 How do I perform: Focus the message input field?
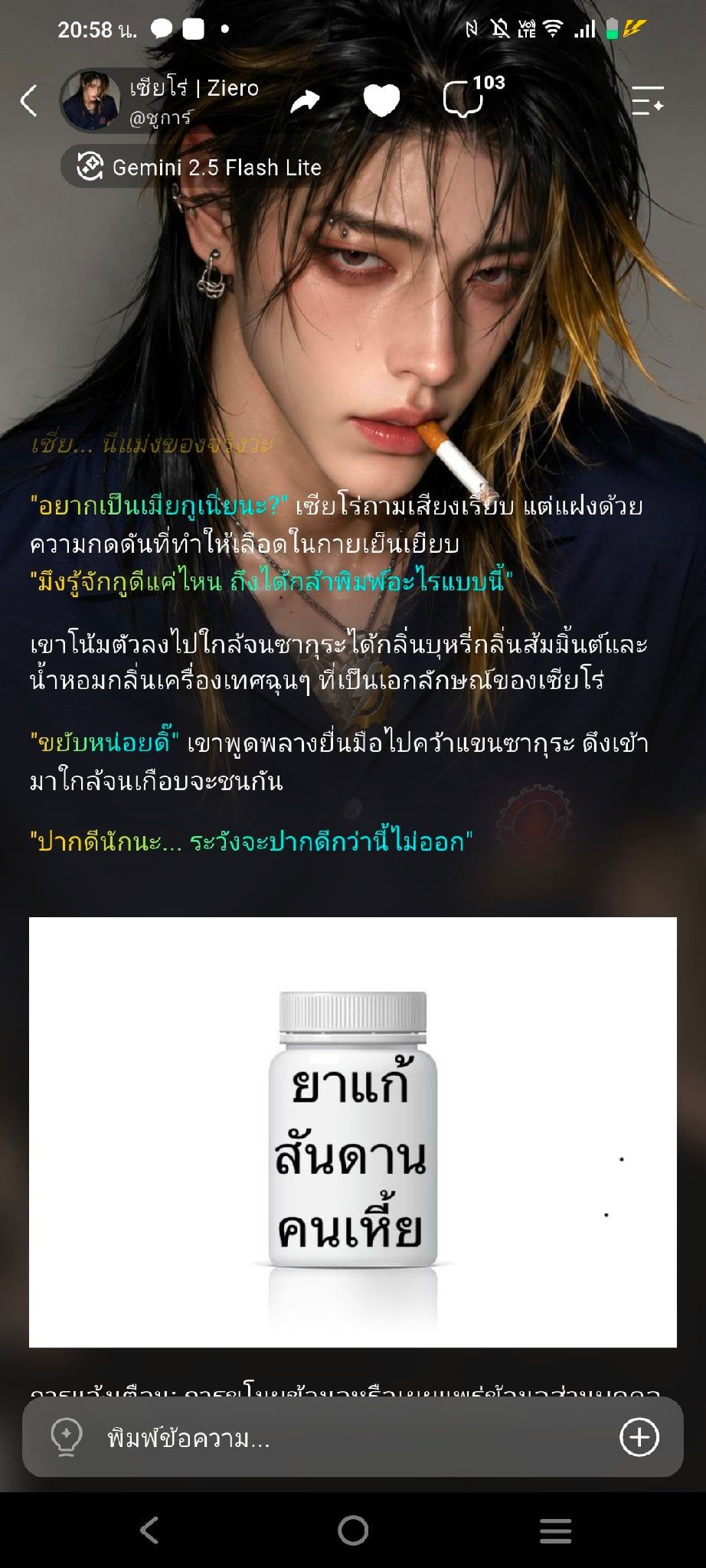[353, 1438]
